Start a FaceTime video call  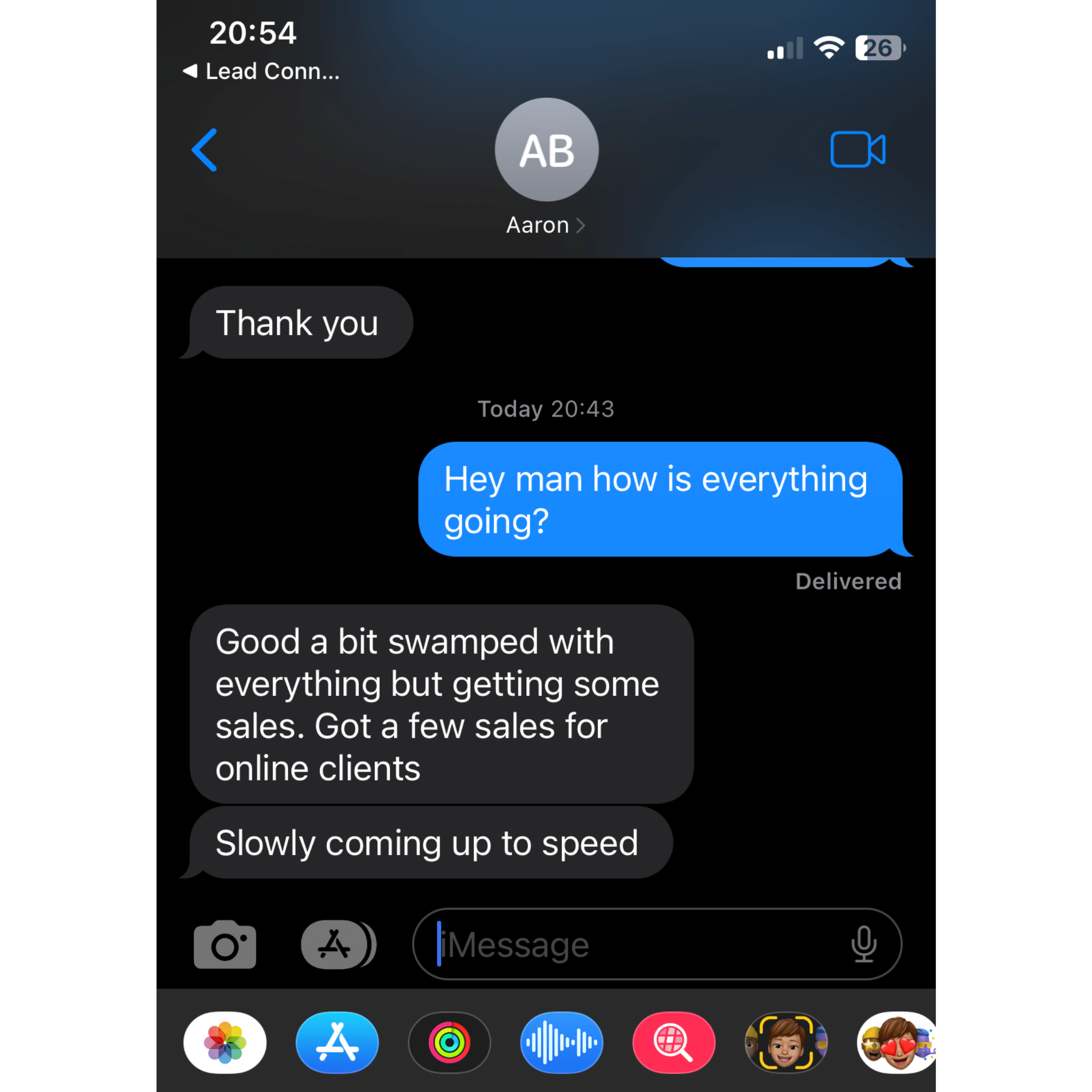[857, 150]
